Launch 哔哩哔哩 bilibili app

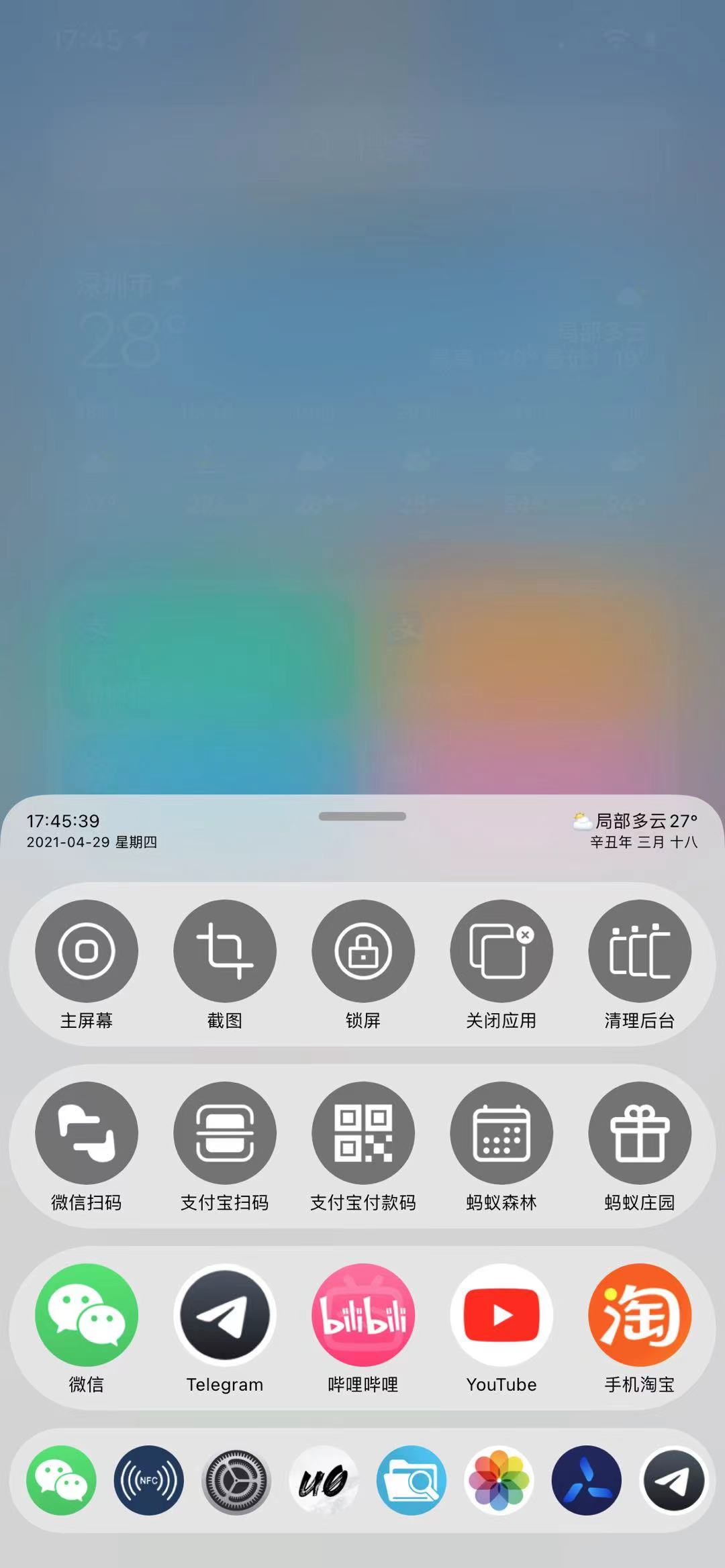(363, 1315)
